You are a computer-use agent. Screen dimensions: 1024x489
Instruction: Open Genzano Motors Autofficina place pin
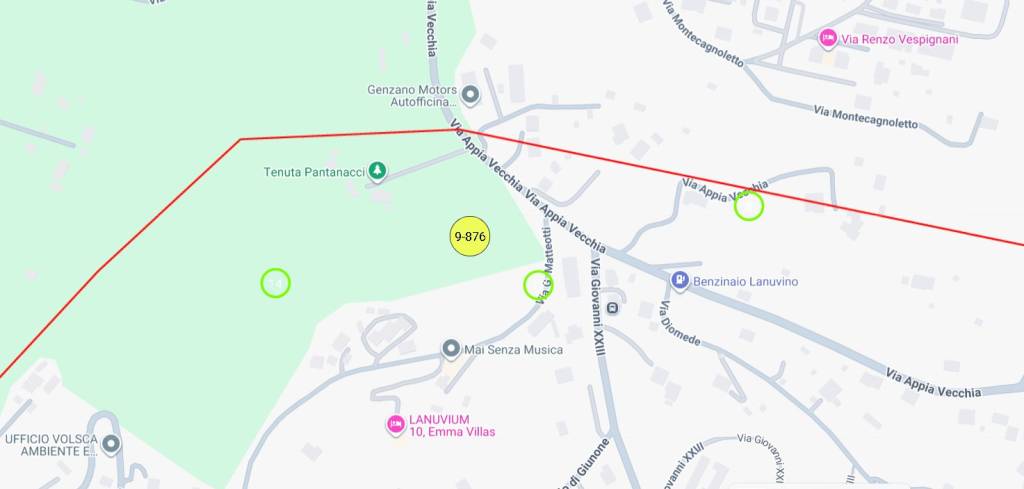(470, 95)
